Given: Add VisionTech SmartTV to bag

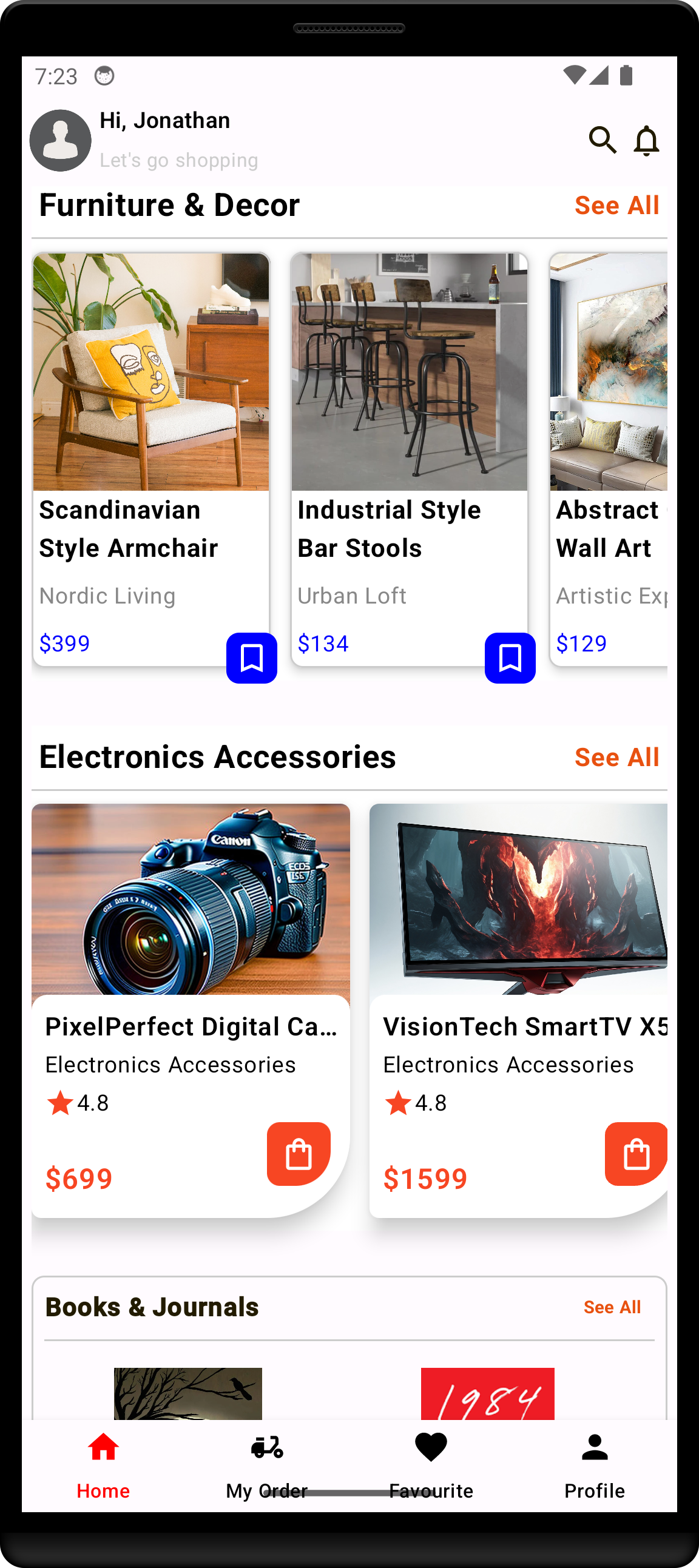Looking at the screenshot, I should (x=635, y=1154).
